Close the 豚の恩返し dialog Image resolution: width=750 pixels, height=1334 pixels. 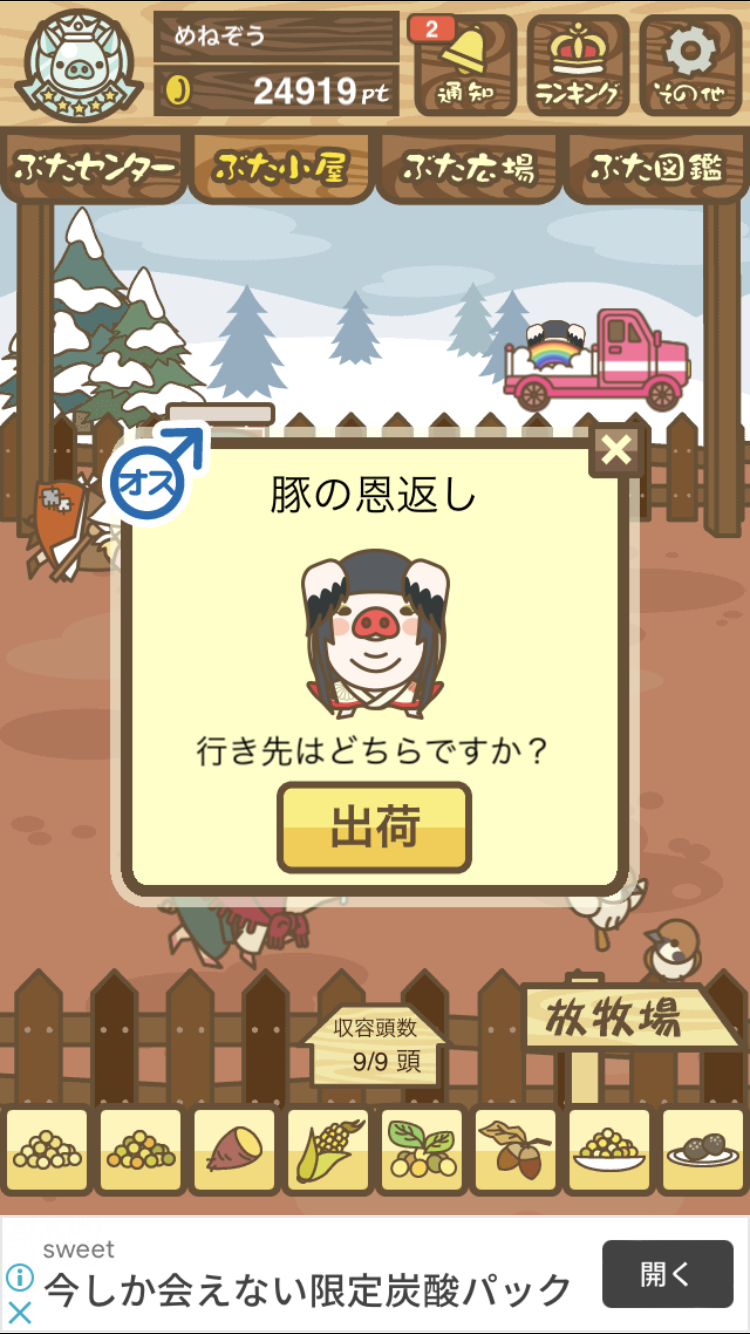click(617, 450)
